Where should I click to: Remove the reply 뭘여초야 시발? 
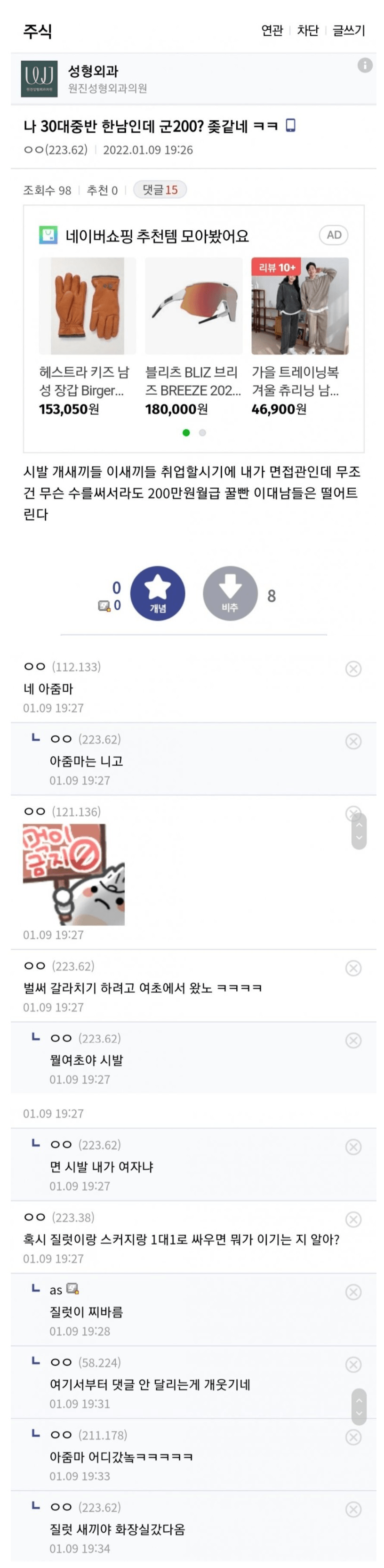click(x=353, y=1040)
